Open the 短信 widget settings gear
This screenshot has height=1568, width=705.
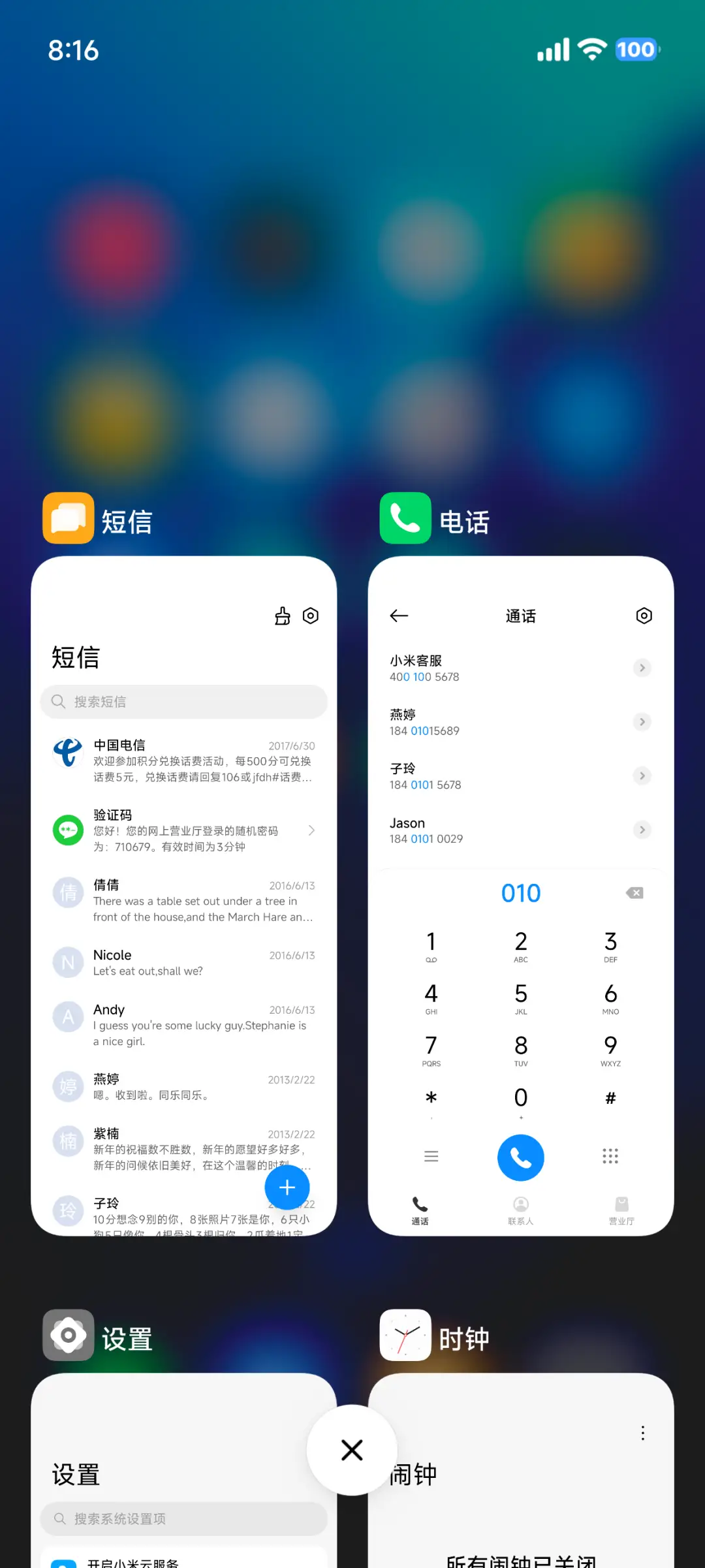click(x=310, y=615)
